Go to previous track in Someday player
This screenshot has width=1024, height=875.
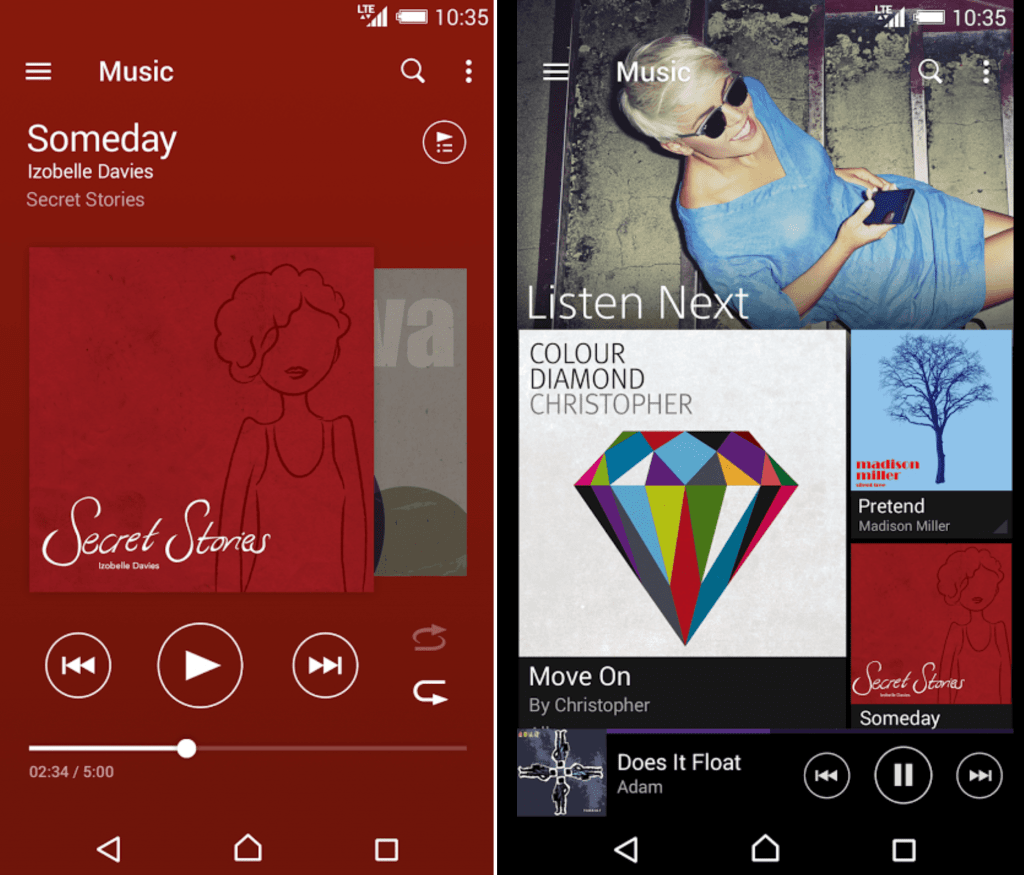78,665
